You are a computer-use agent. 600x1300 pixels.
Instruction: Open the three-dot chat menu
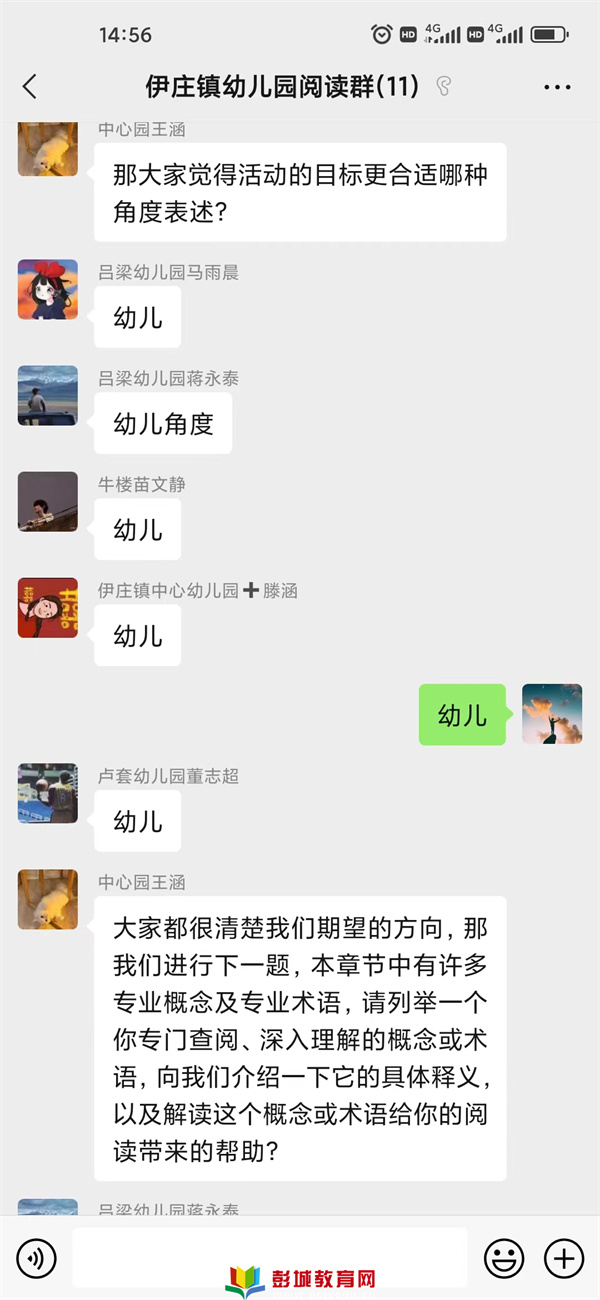557,88
